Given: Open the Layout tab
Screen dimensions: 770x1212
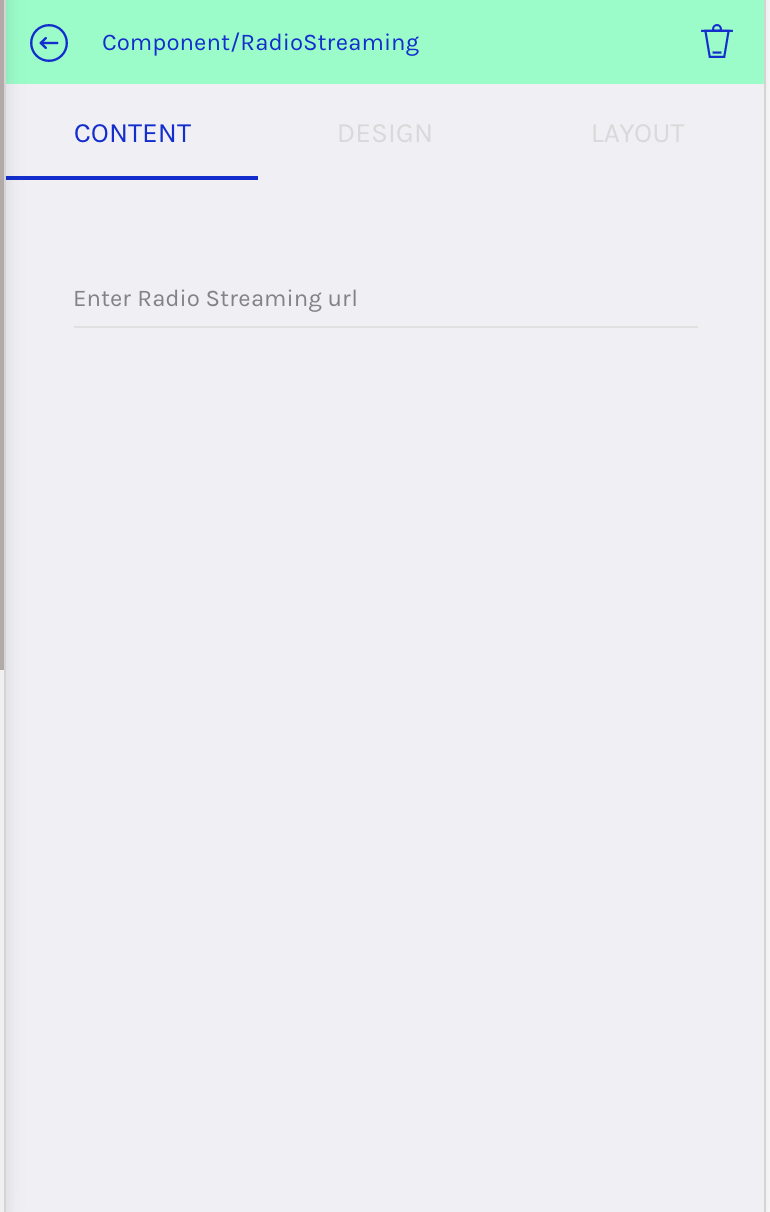Looking at the screenshot, I should pyautogui.click(x=637, y=134).
